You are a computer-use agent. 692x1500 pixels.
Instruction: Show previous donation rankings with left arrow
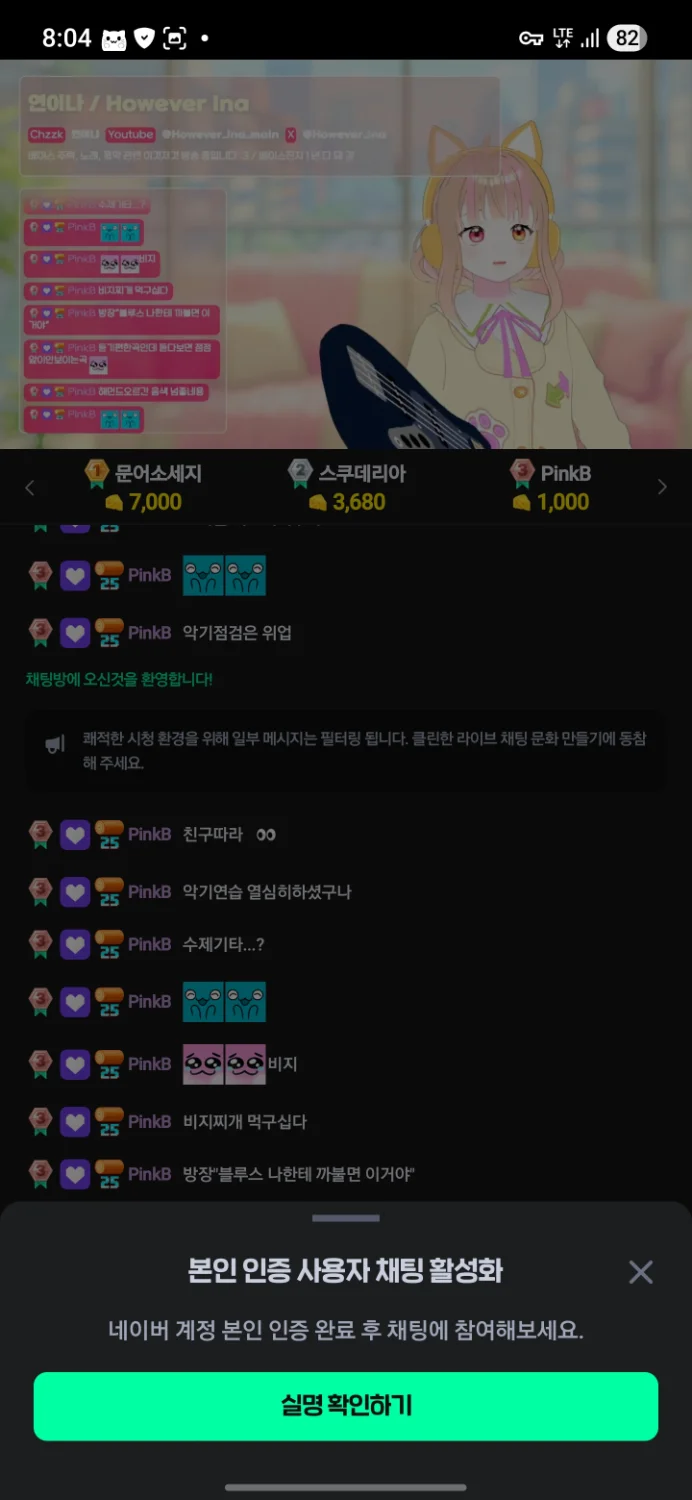click(x=29, y=488)
